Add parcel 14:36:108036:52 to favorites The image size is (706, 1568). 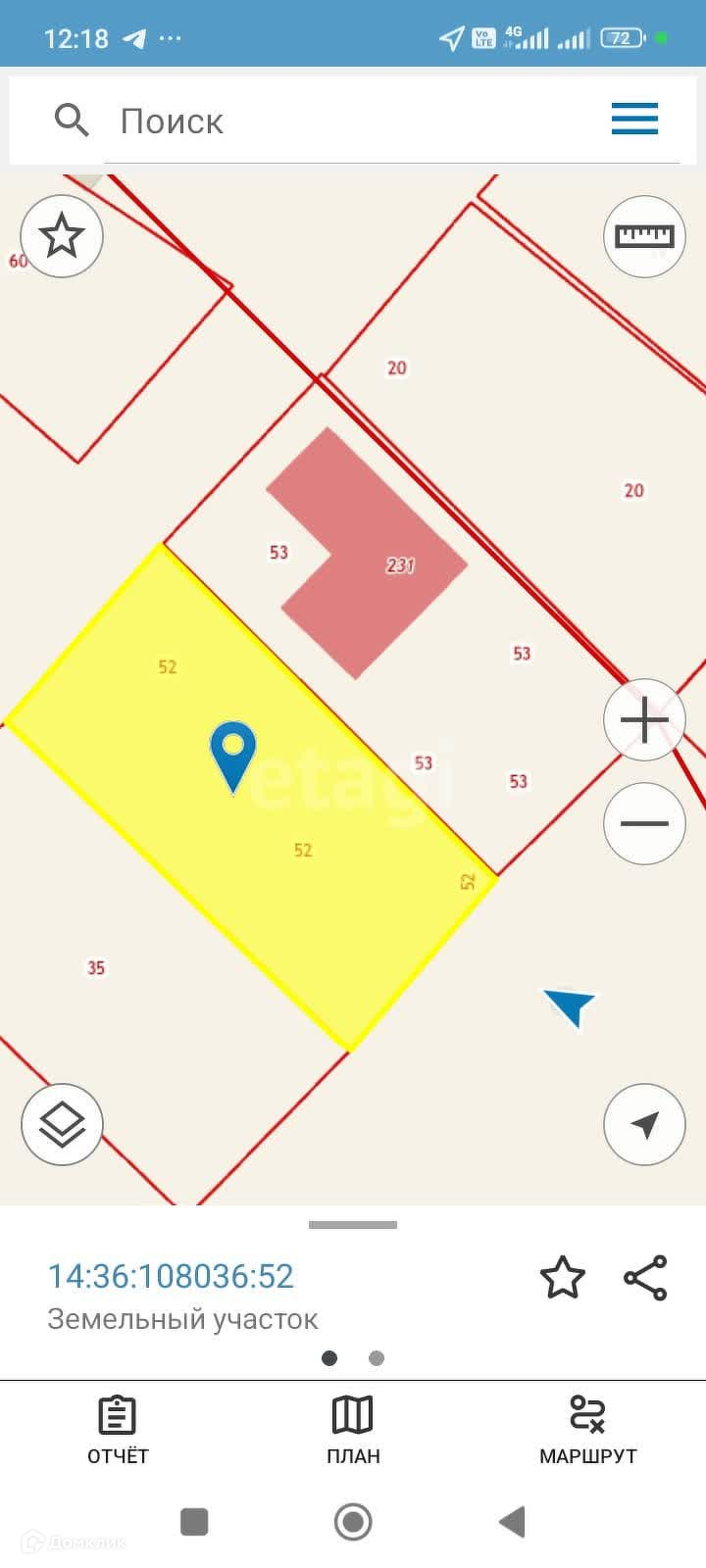pos(562,1277)
